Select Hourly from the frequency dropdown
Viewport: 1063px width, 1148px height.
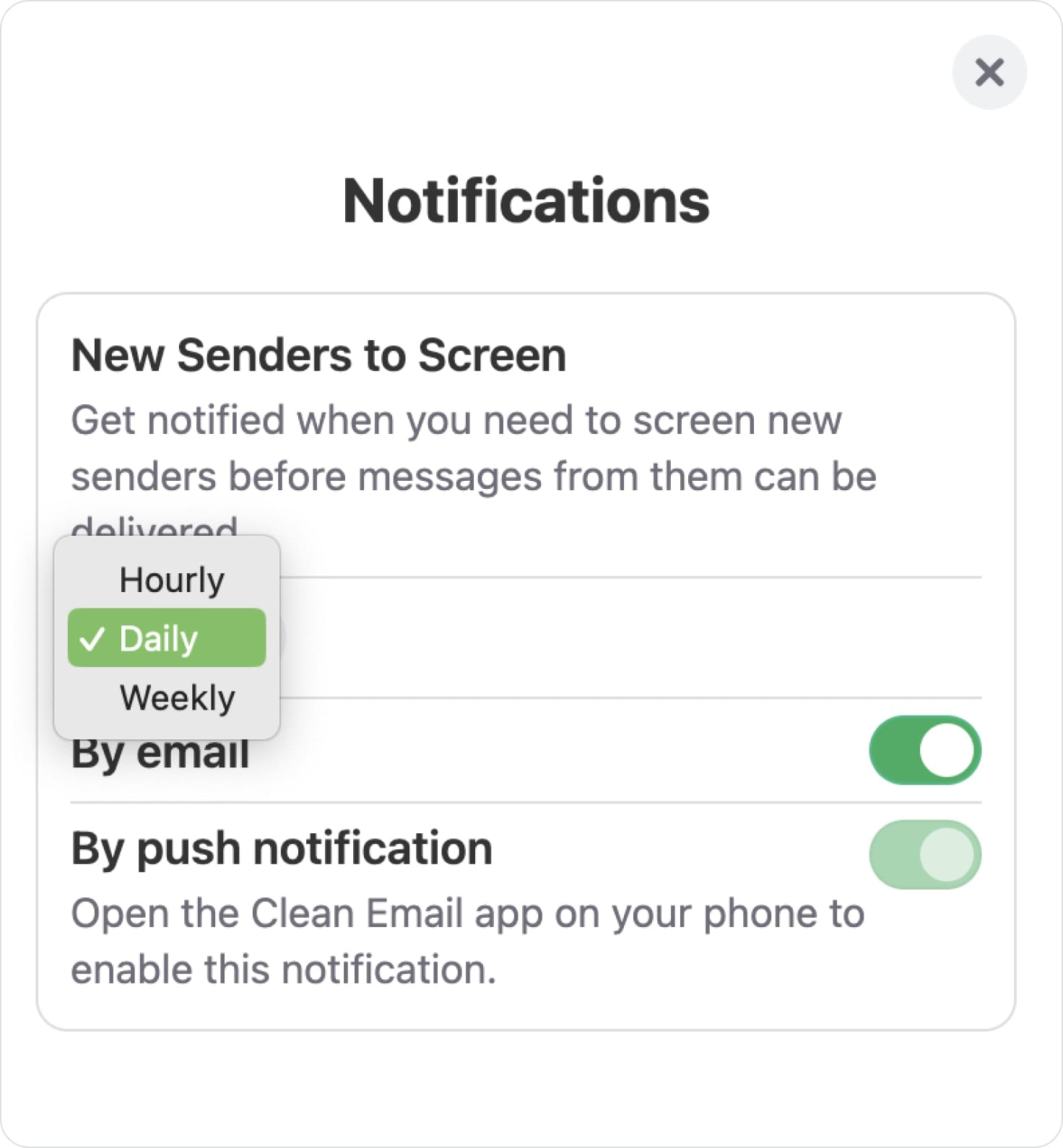tap(171, 580)
